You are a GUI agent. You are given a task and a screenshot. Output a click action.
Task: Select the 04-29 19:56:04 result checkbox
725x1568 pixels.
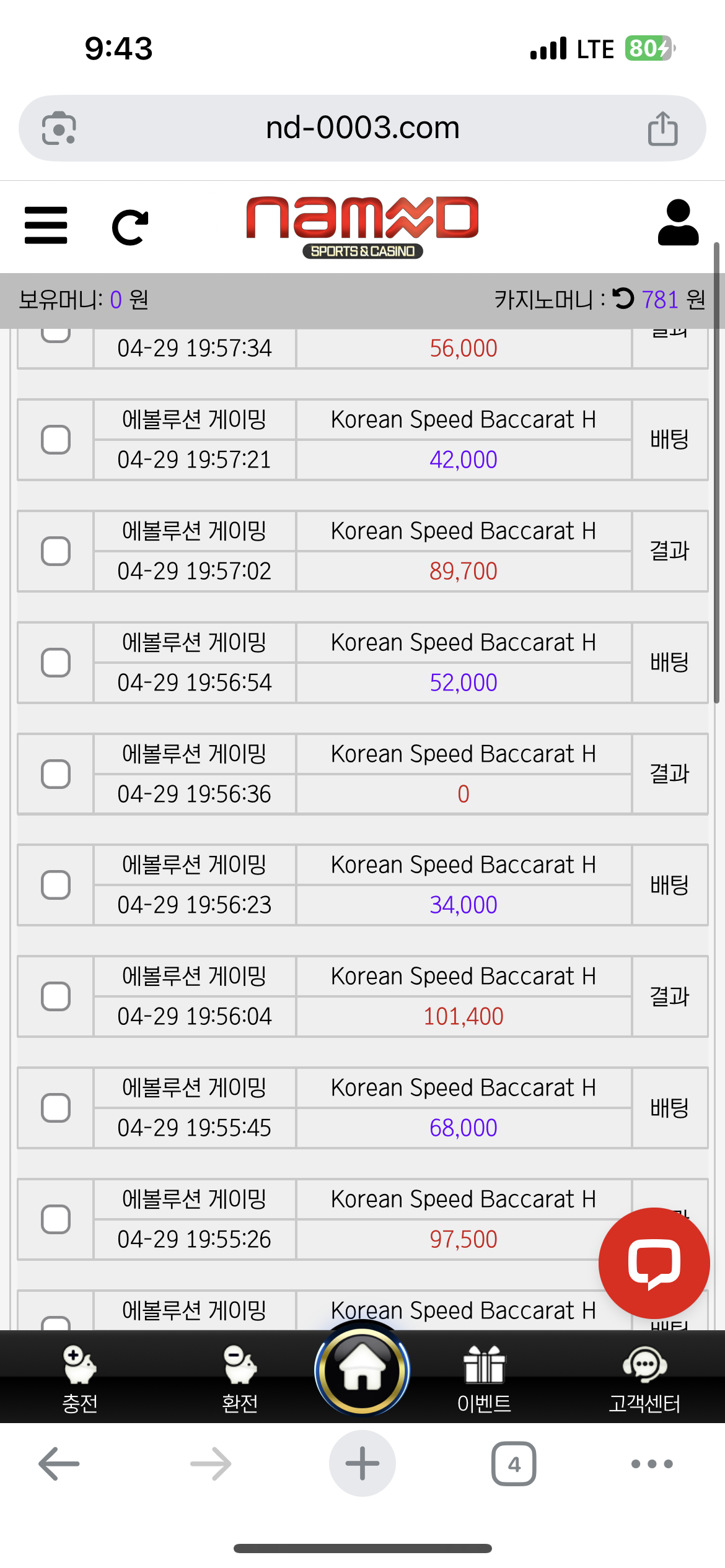point(56,996)
